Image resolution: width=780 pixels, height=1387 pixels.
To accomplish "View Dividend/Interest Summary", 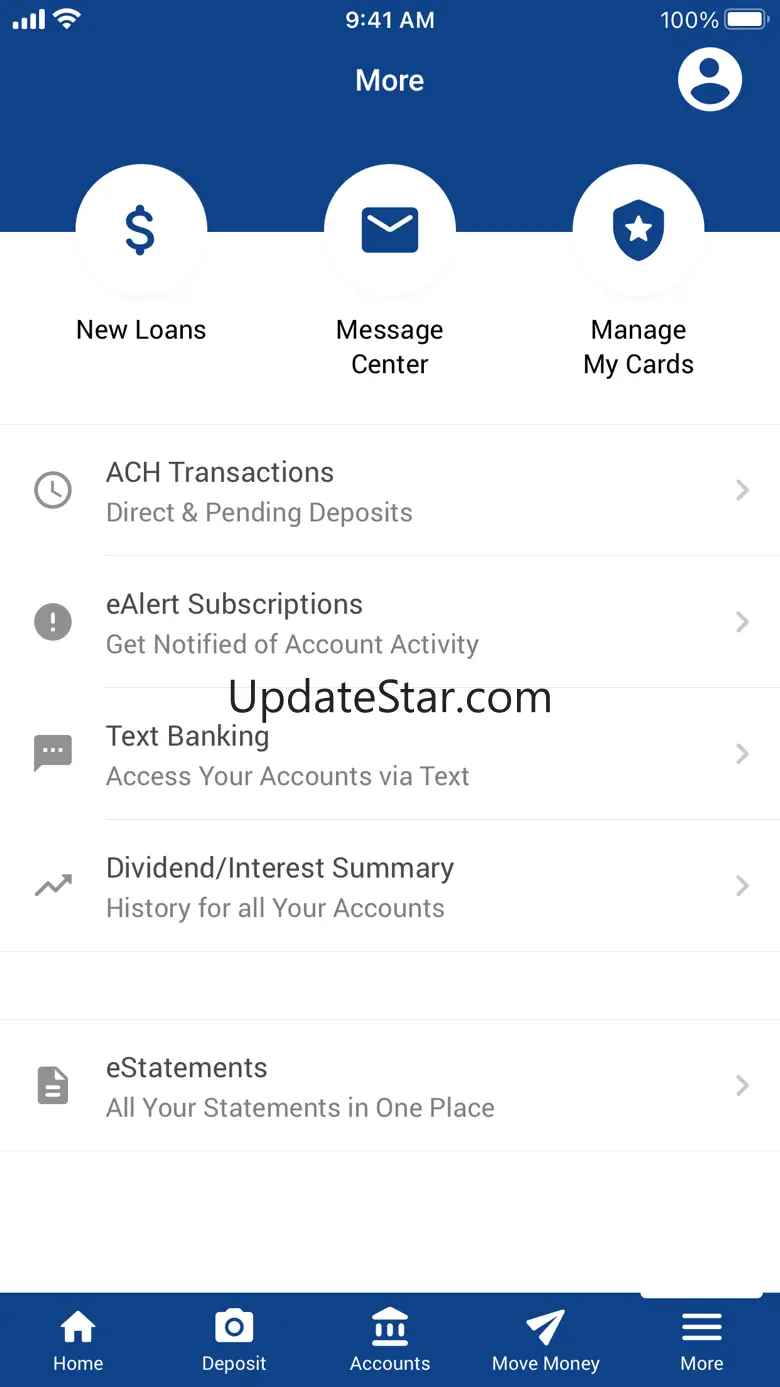I will point(390,886).
